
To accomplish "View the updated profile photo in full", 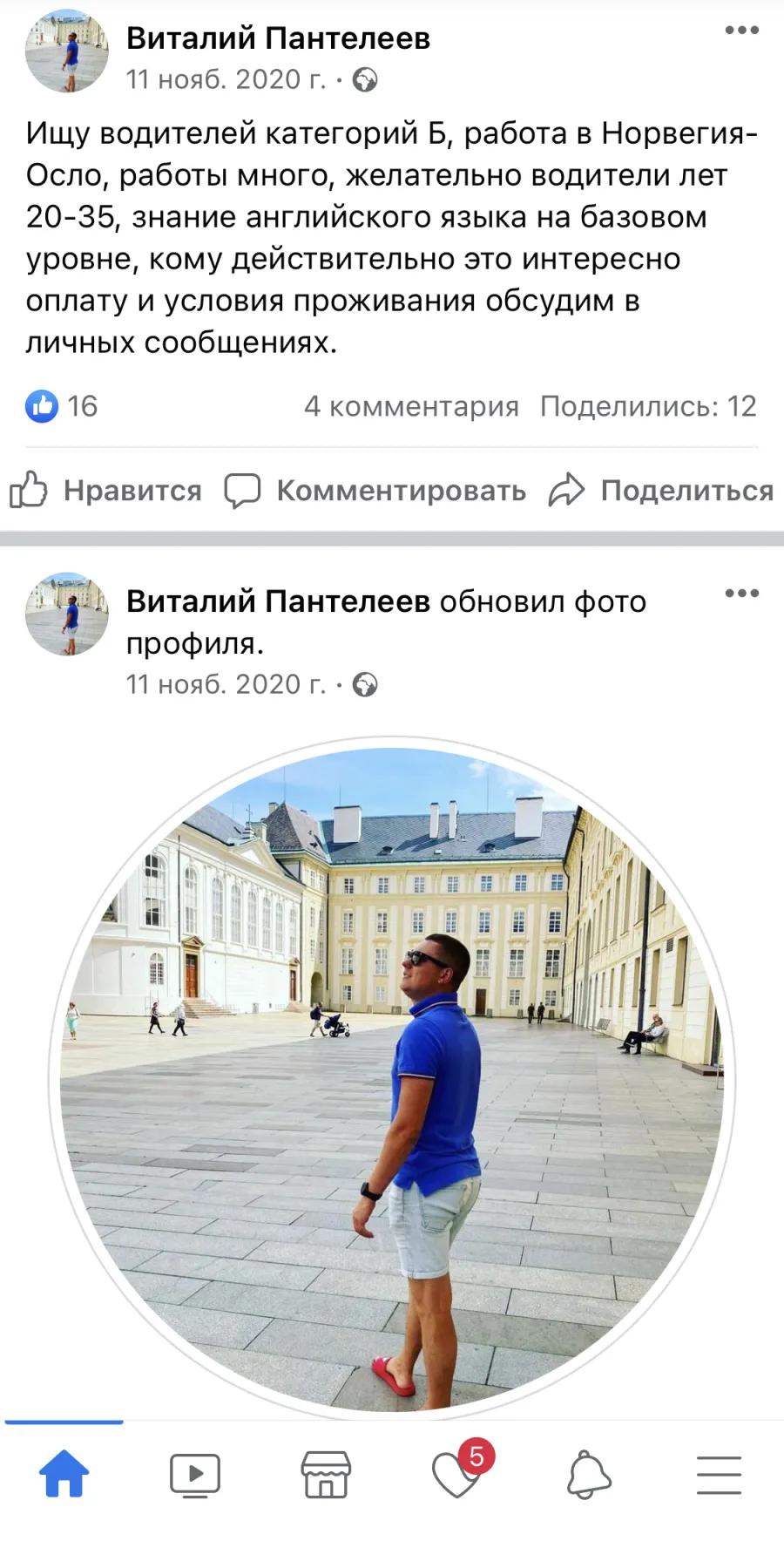I will pyautogui.click(x=392, y=1077).
